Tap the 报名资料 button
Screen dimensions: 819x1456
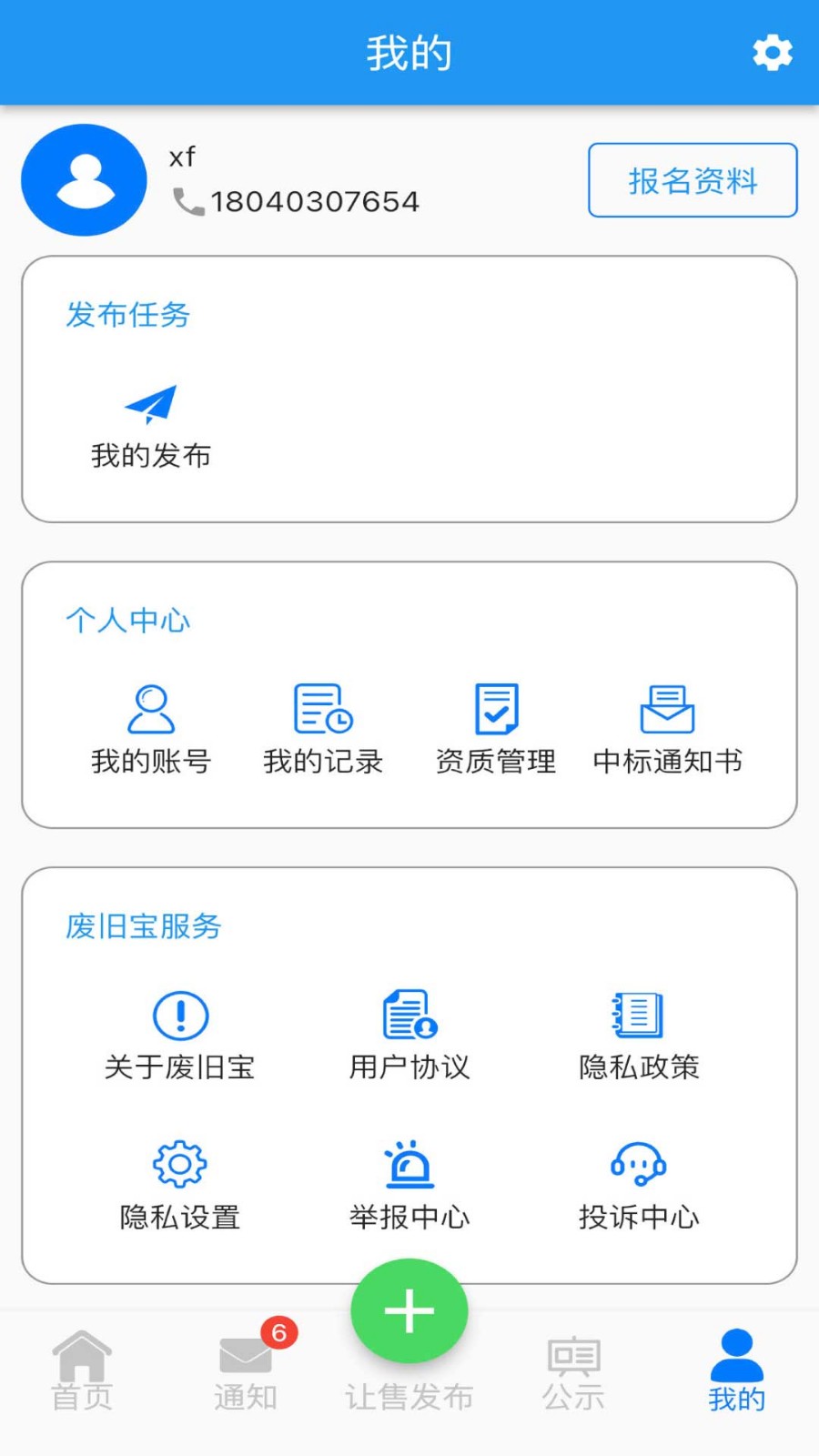(x=692, y=180)
